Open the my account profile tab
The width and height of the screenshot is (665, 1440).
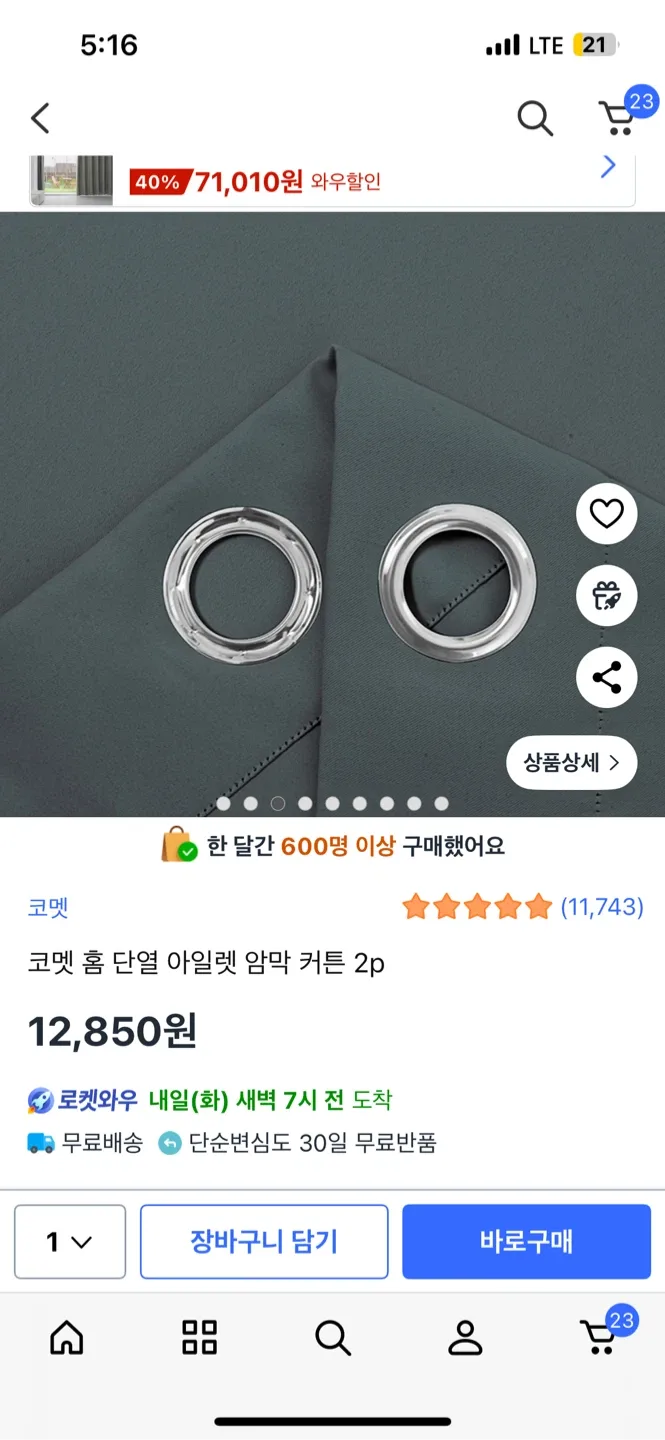click(465, 1337)
